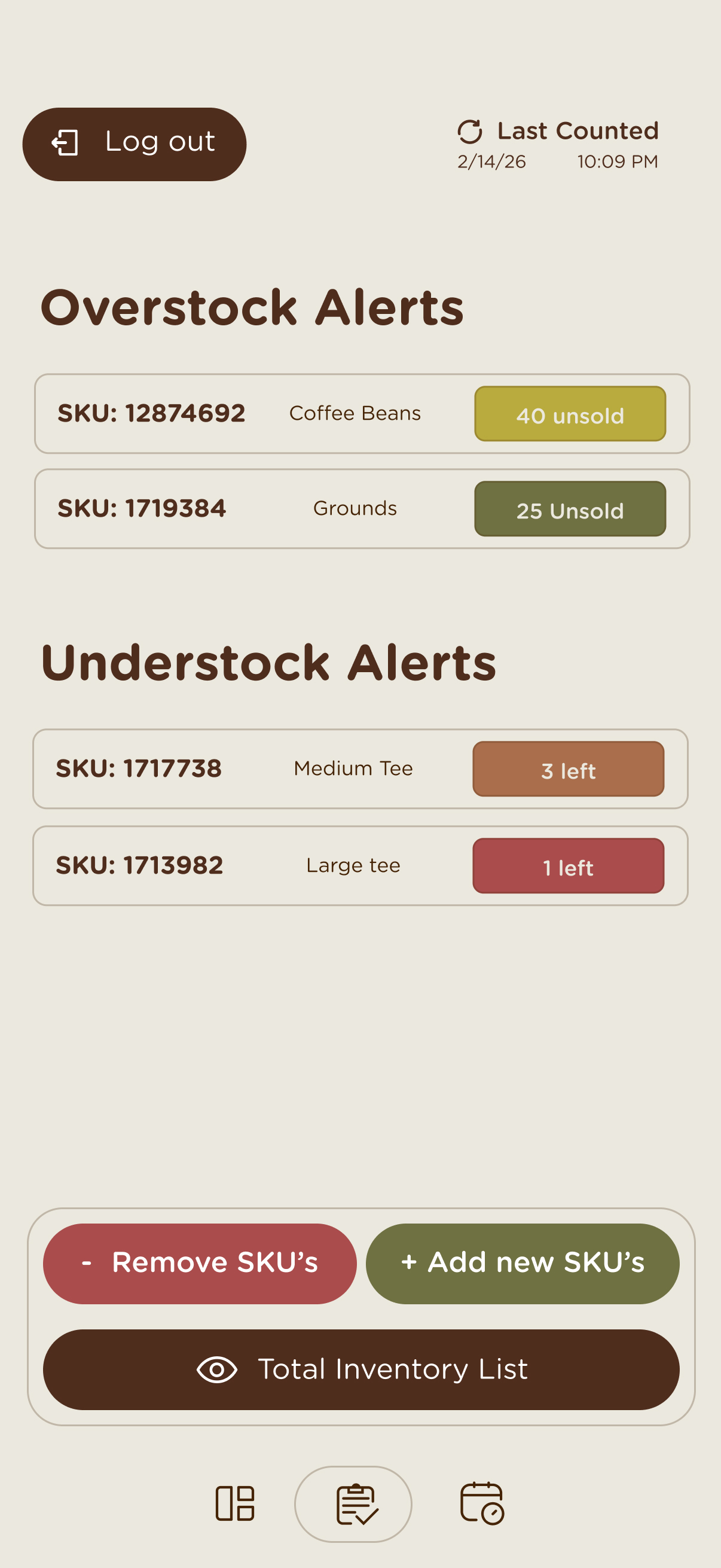Click the 40 unsold badge for Coffee Beans
This screenshot has height=1568, width=721.
(570, 415)
